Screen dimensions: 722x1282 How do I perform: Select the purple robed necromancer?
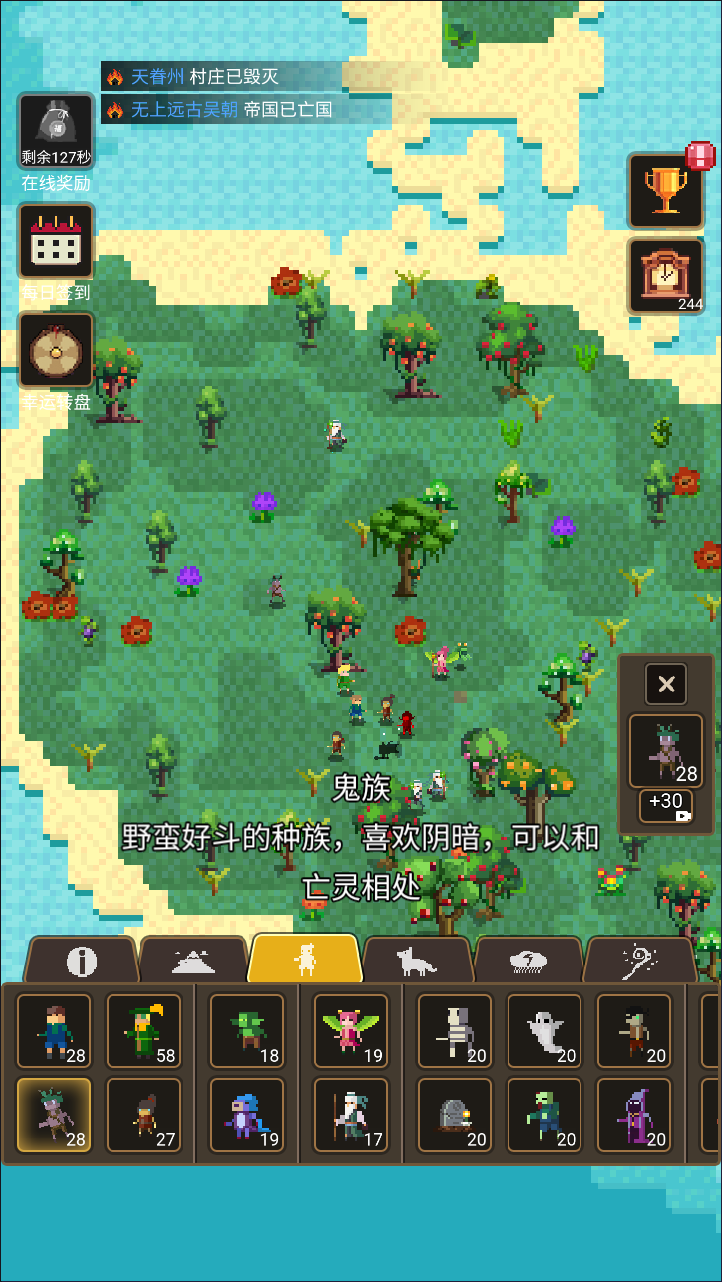pyautogui.click(x=634, y=1115)
